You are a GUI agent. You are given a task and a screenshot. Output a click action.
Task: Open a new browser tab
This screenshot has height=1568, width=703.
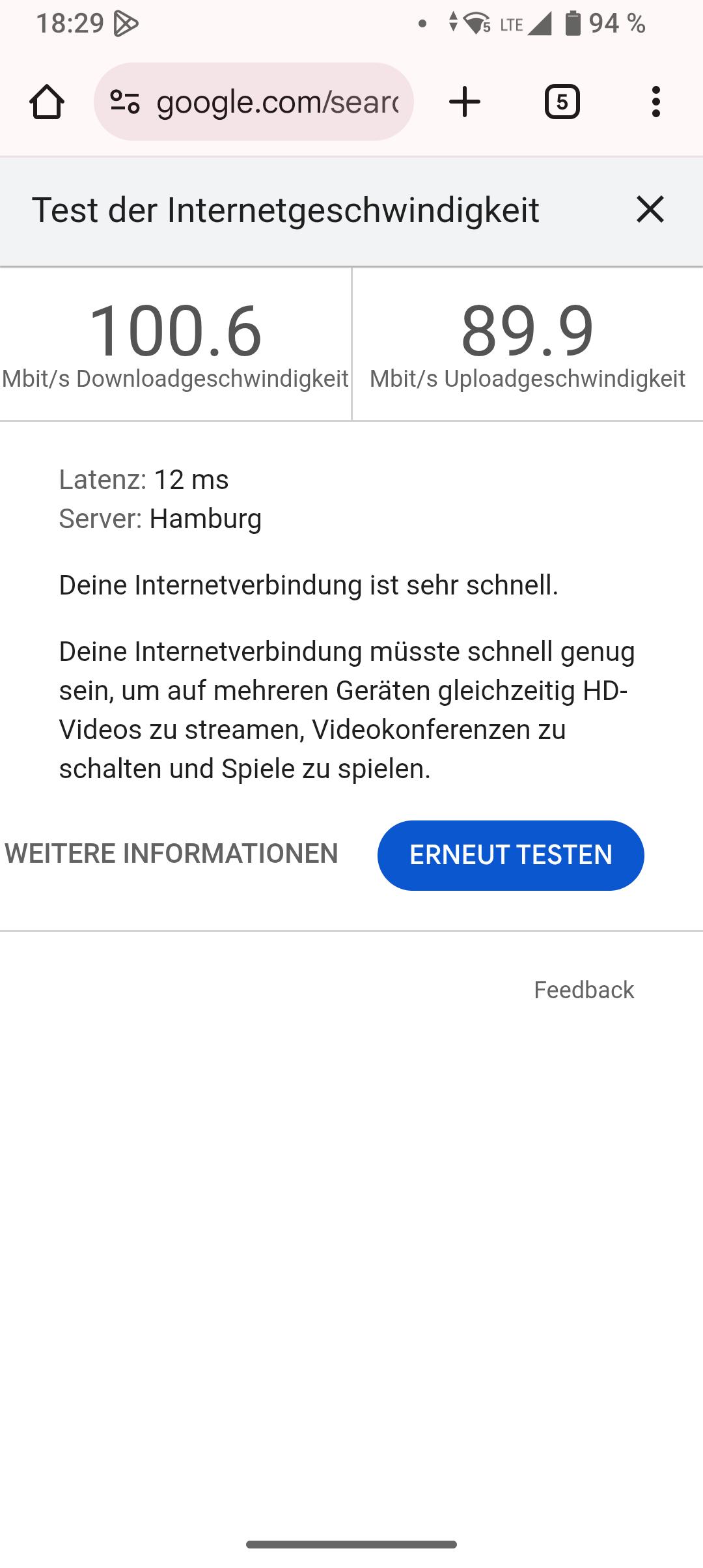click(x=465, y=102)
